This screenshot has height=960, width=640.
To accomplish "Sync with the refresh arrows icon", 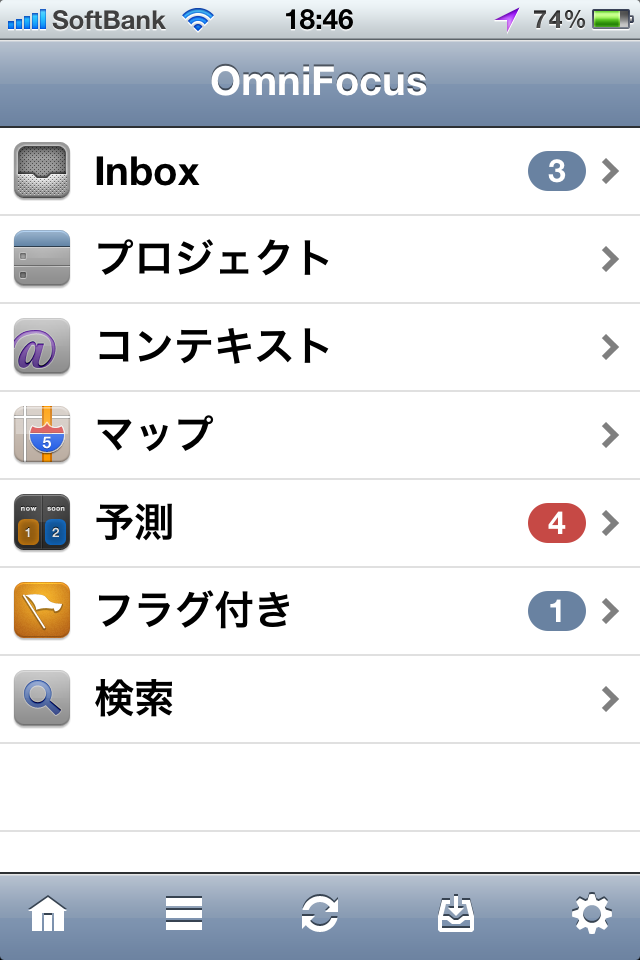I will pyautogui.click(x=320, y=914).
